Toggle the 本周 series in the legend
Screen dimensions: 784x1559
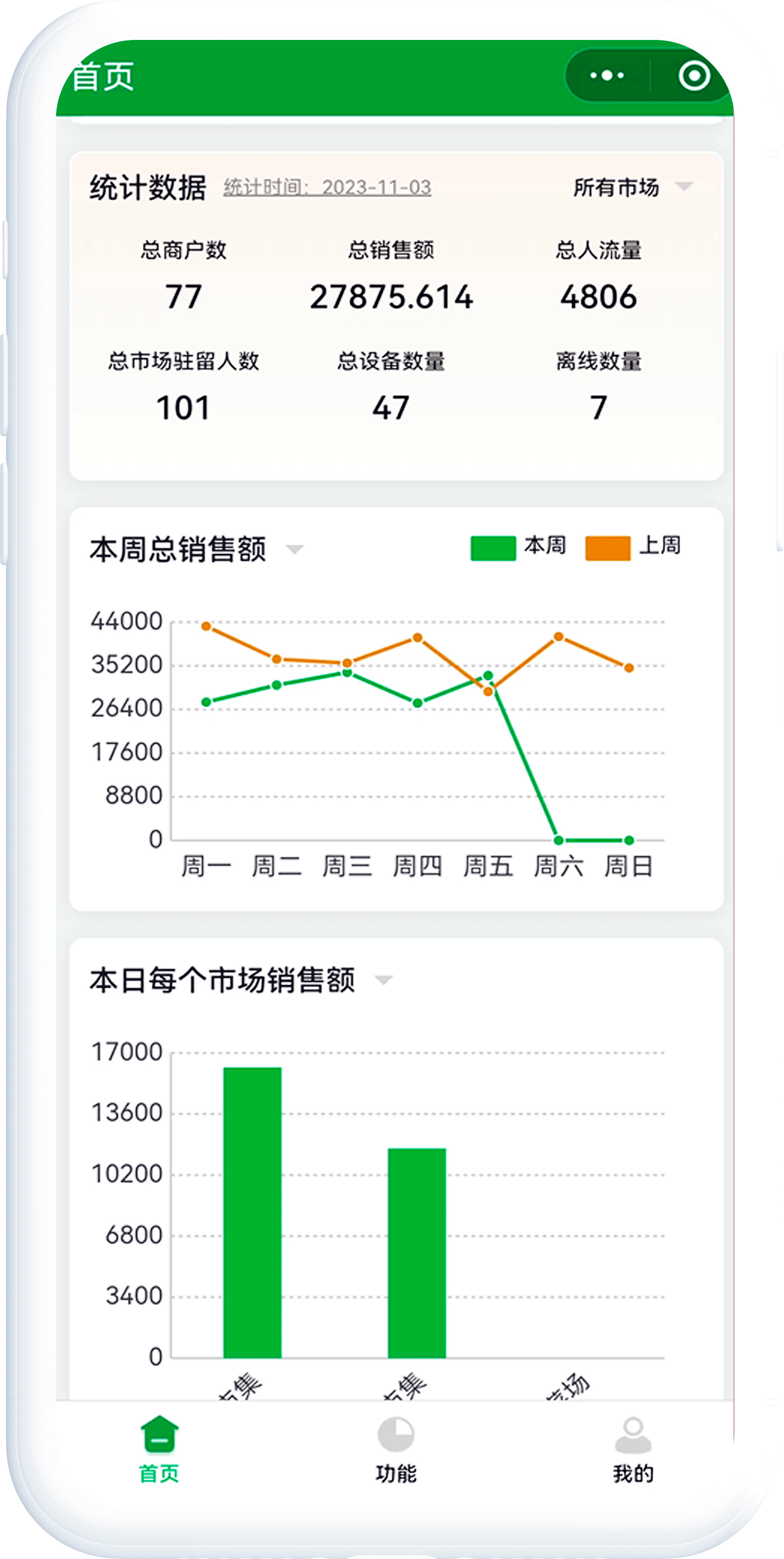pyautogui.click(x=518, y=546)
